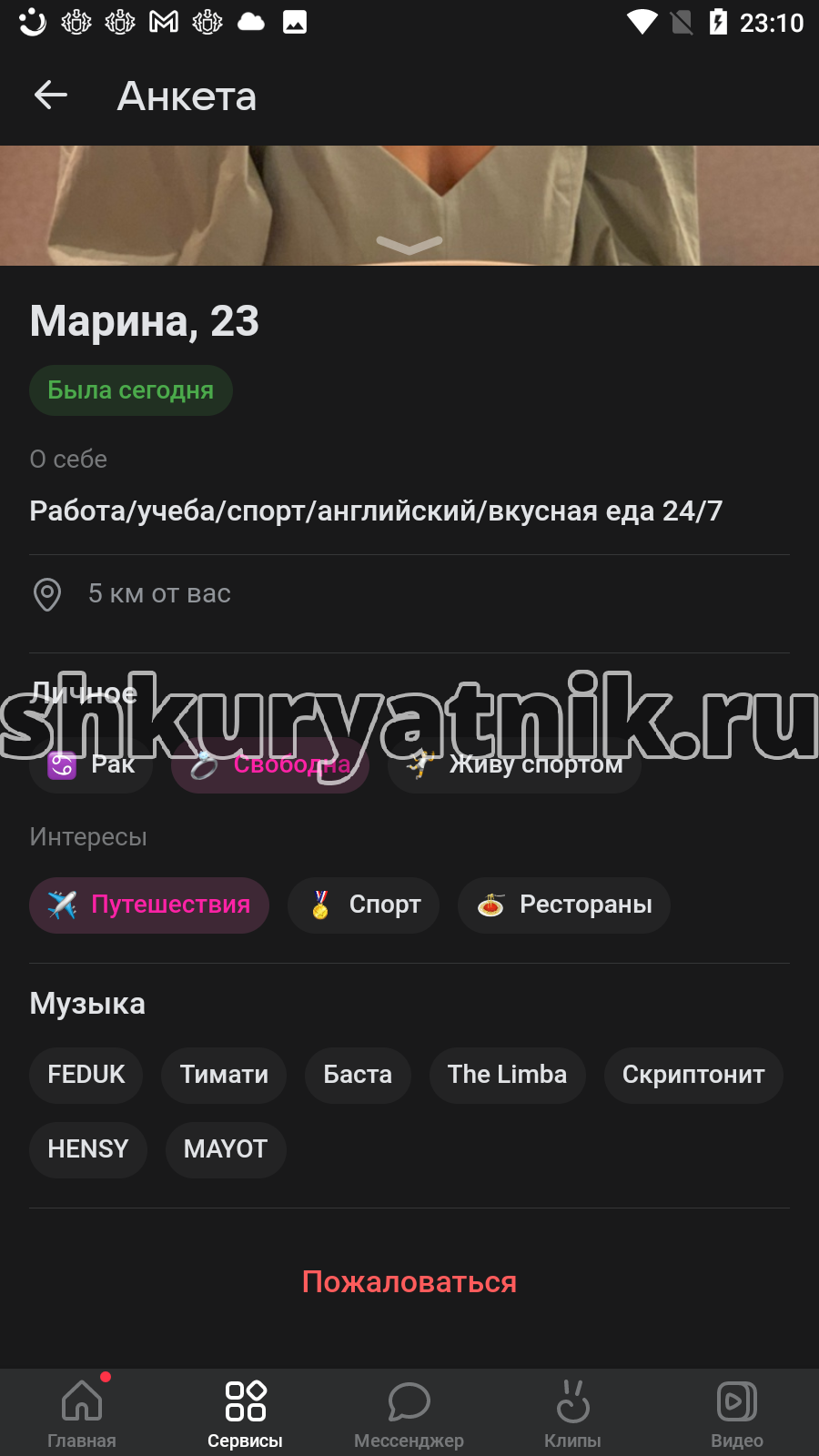Open the FEDUK music chip
The image size is (819, 1456).
coord(86,1075)
